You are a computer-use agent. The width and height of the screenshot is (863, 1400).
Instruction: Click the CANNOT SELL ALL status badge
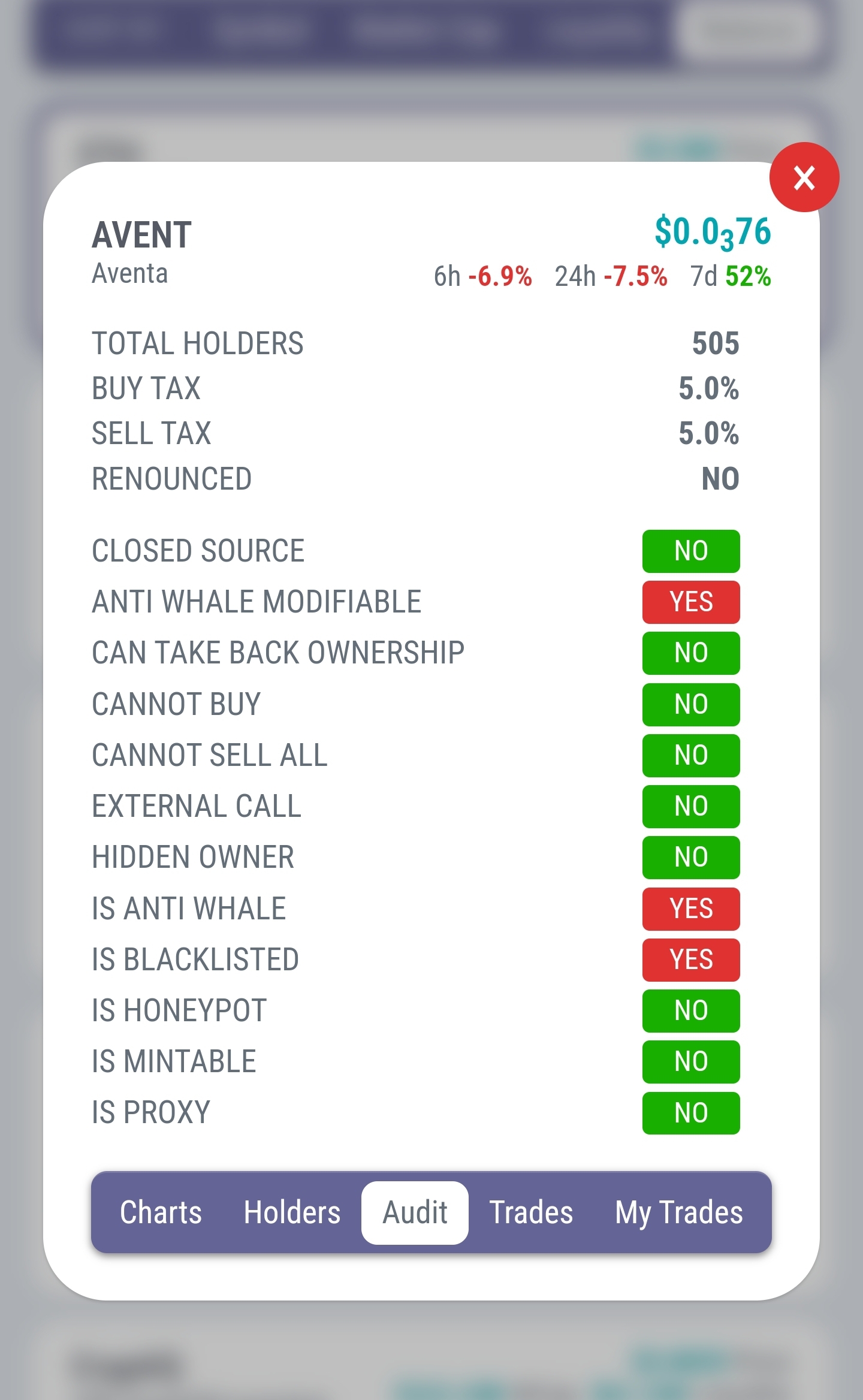coord(690,755)
